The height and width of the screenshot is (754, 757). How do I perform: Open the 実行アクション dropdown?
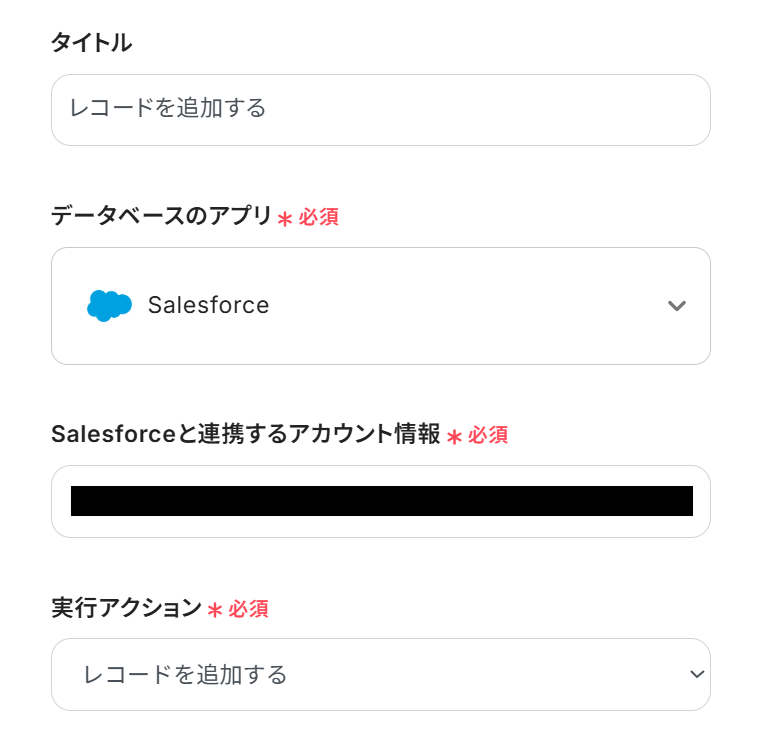380,675
